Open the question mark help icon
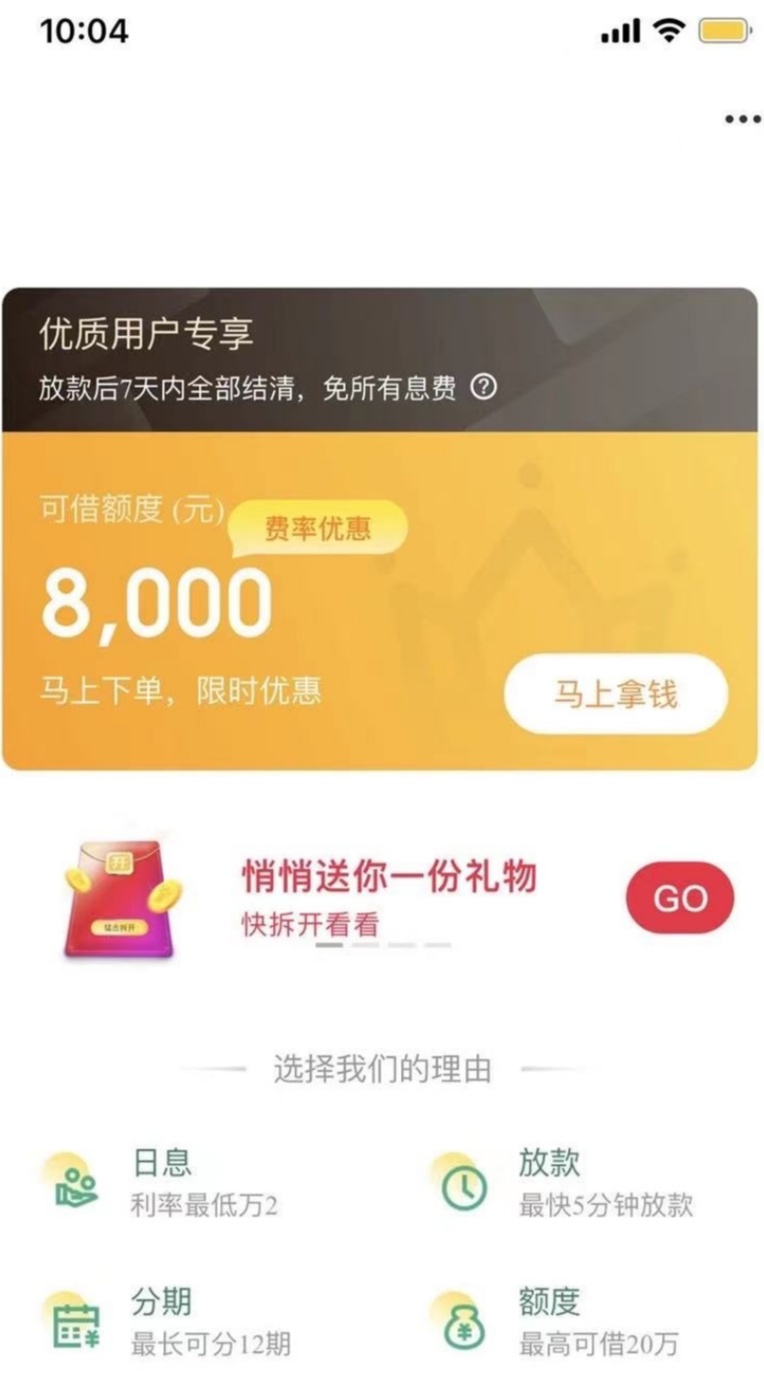 click(484, 387)
